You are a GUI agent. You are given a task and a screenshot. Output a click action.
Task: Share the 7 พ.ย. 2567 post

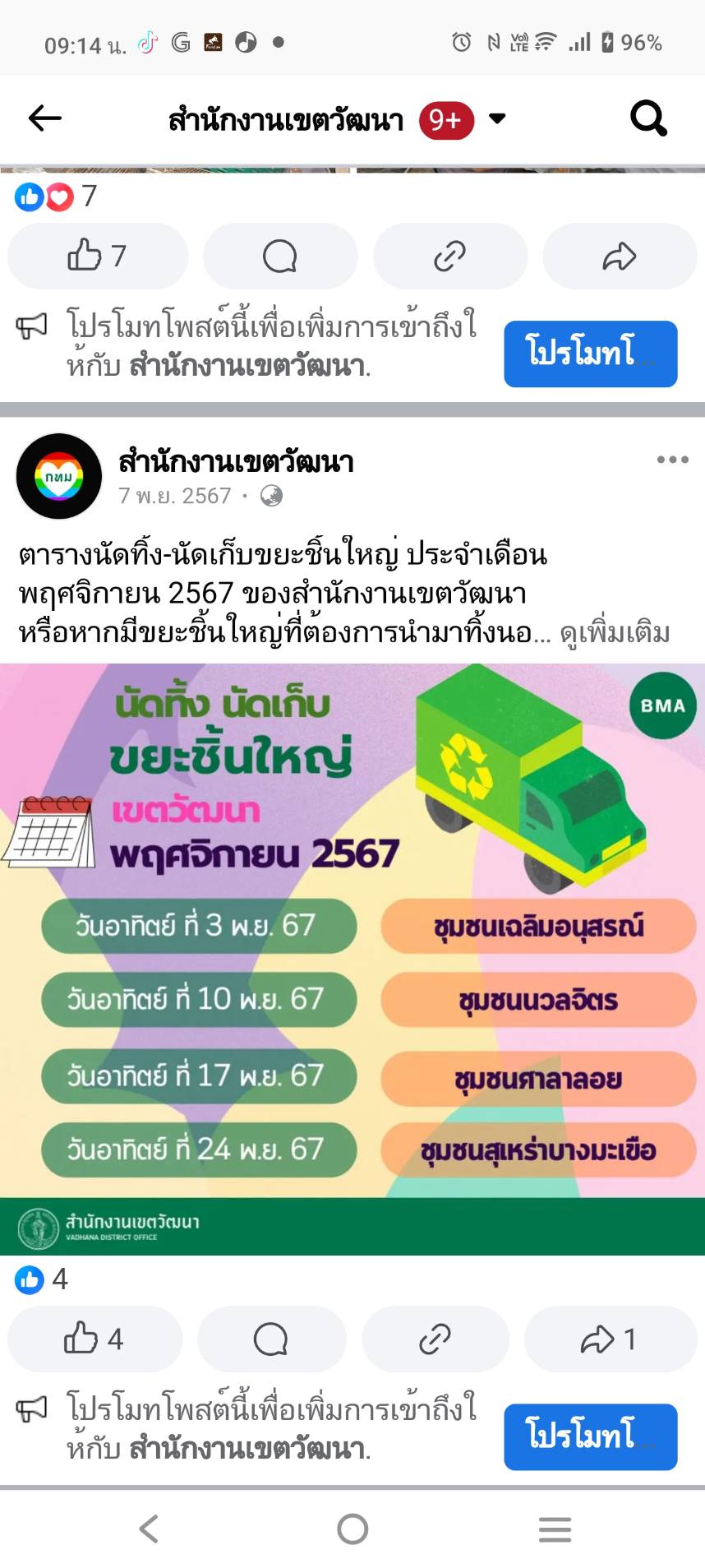click(609, 1339)
